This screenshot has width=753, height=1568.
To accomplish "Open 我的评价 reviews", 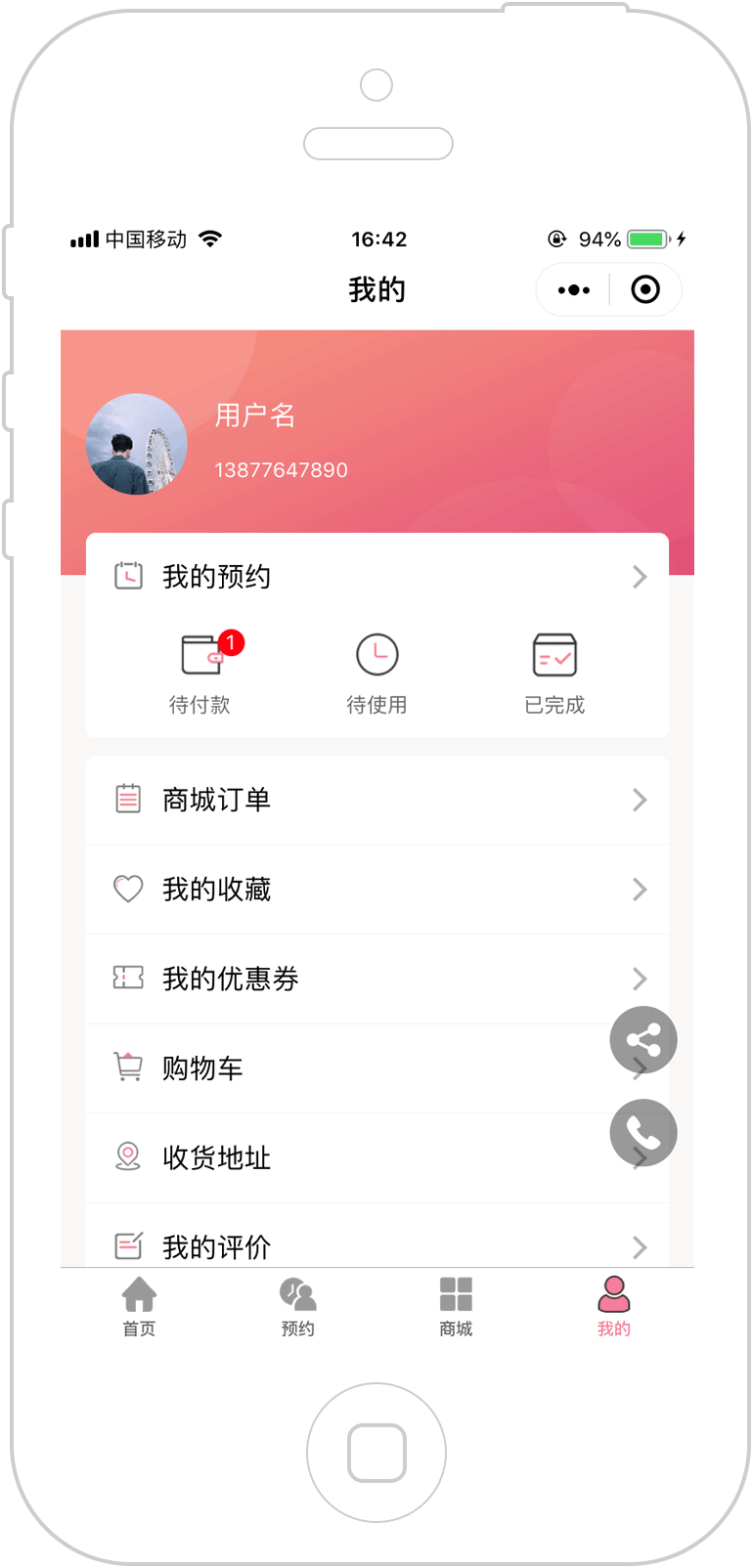I will 377,1236.
